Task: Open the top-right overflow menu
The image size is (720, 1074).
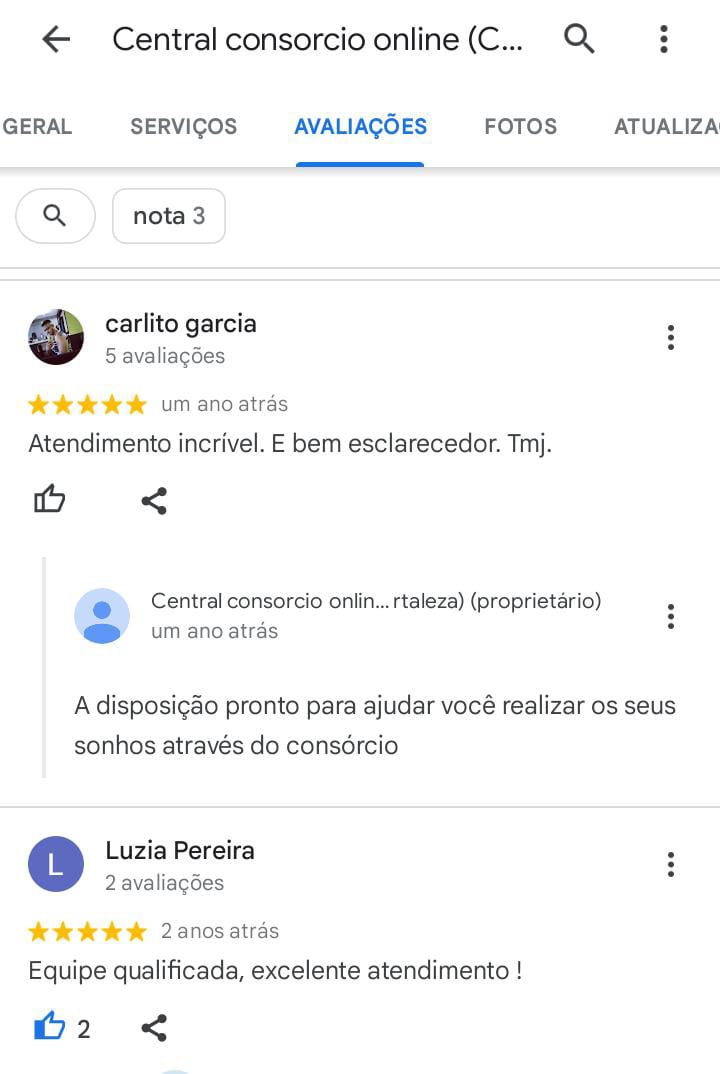Action: pyautogui.click(x=663, y=40)
